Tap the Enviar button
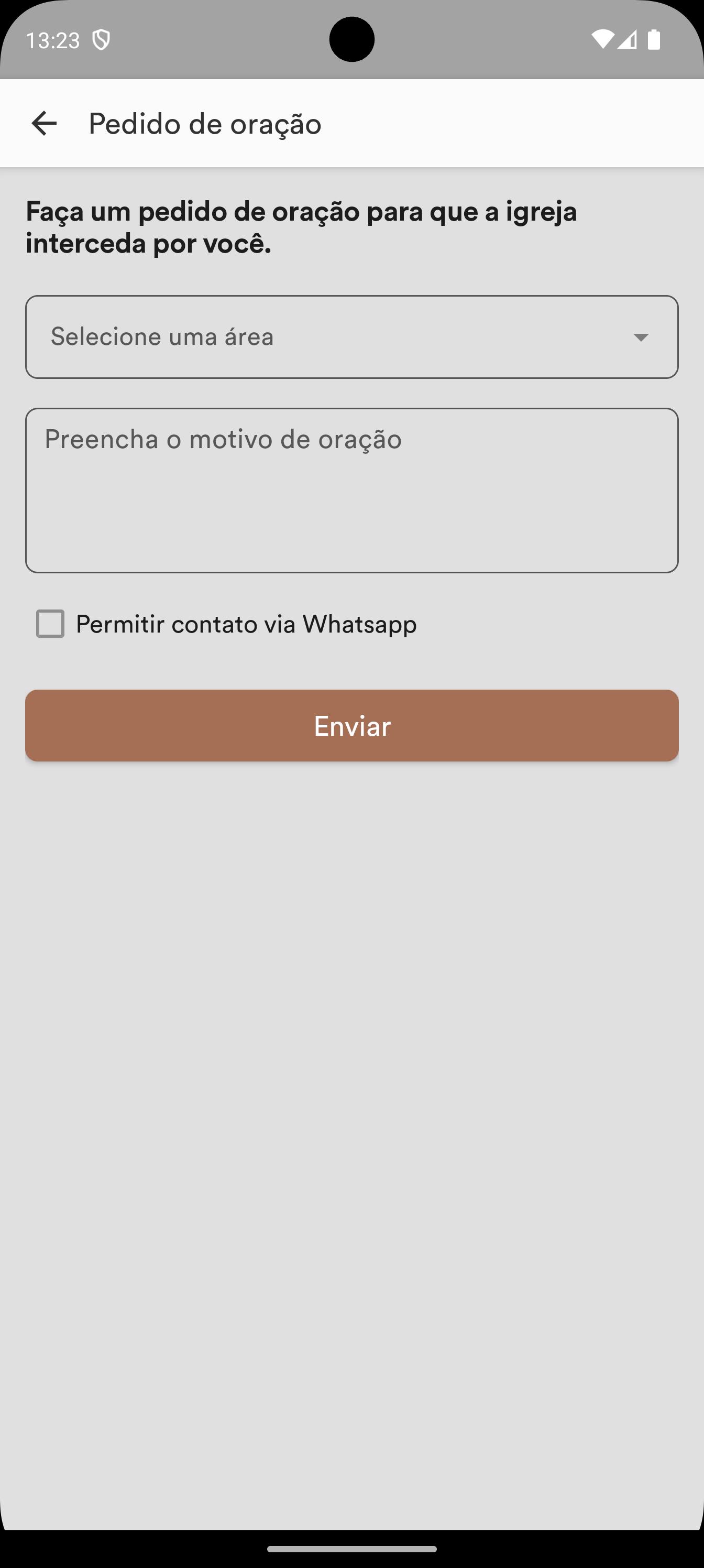 351,725
